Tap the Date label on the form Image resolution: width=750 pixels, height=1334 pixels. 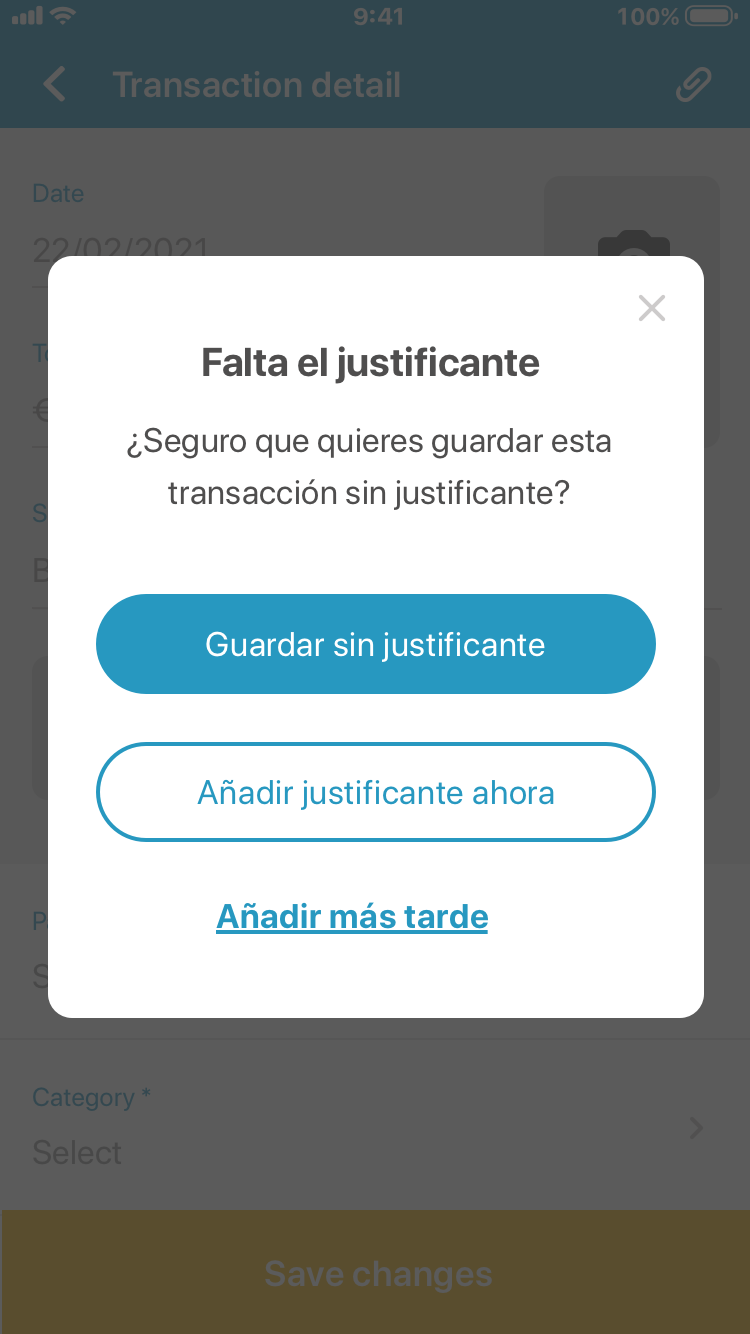(58, 193)
